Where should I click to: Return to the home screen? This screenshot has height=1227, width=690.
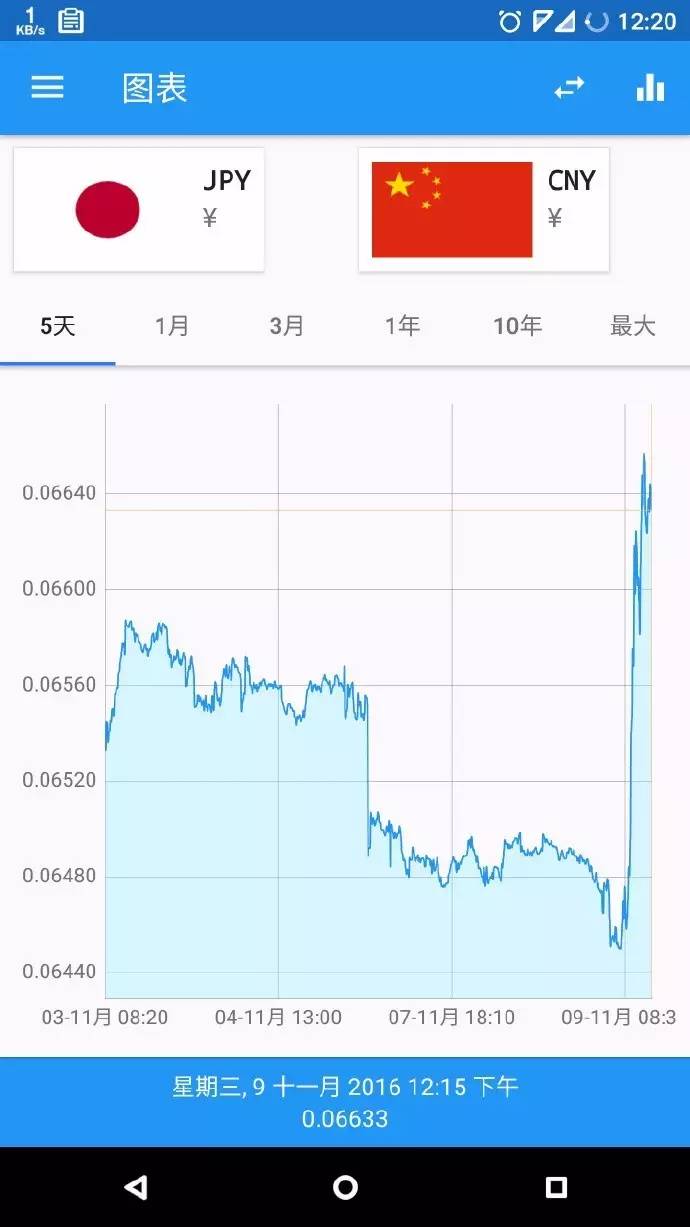[345, 1187]
